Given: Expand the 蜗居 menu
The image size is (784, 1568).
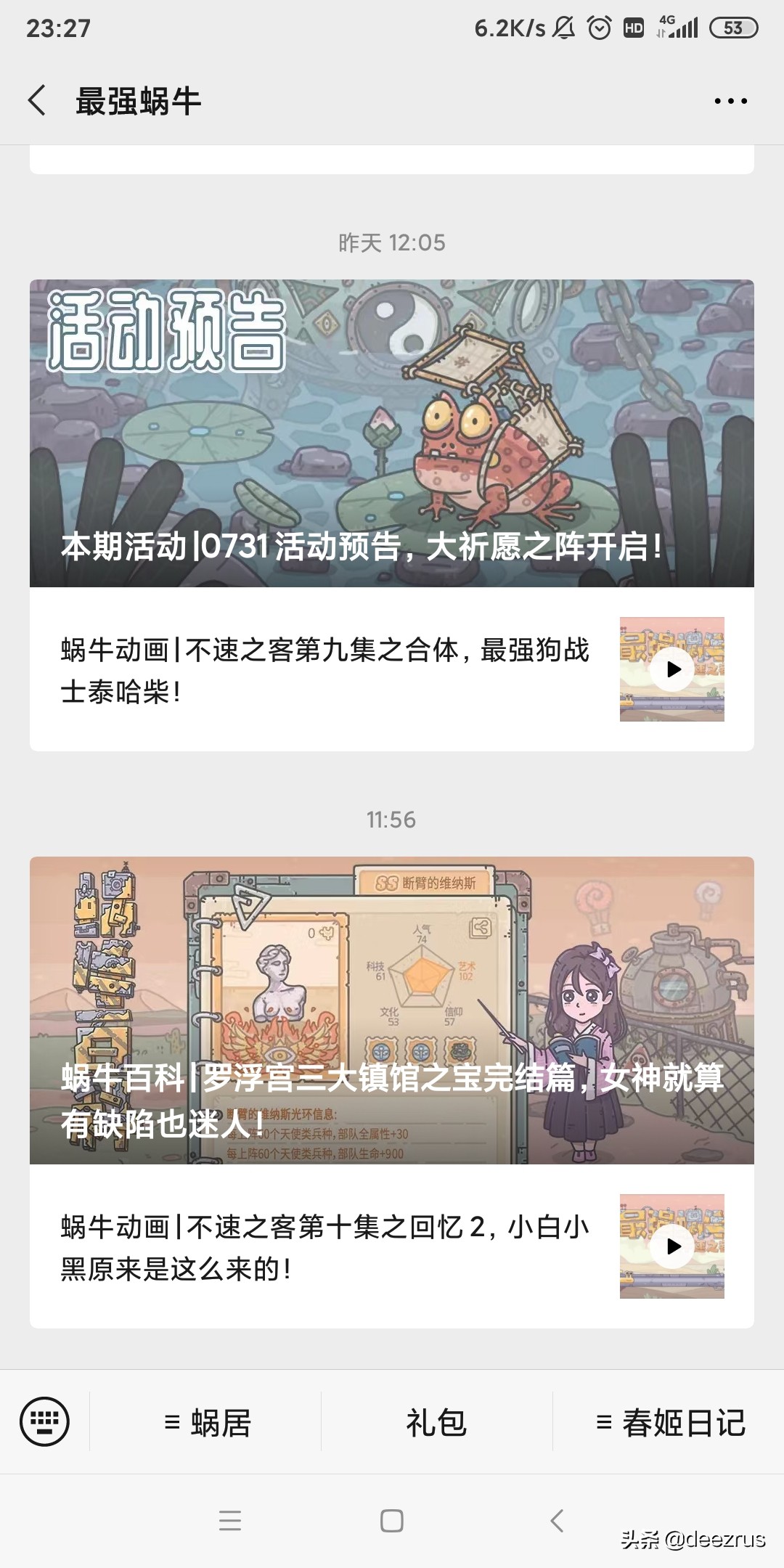Looking at the screenshot, I should (207, 1422).
